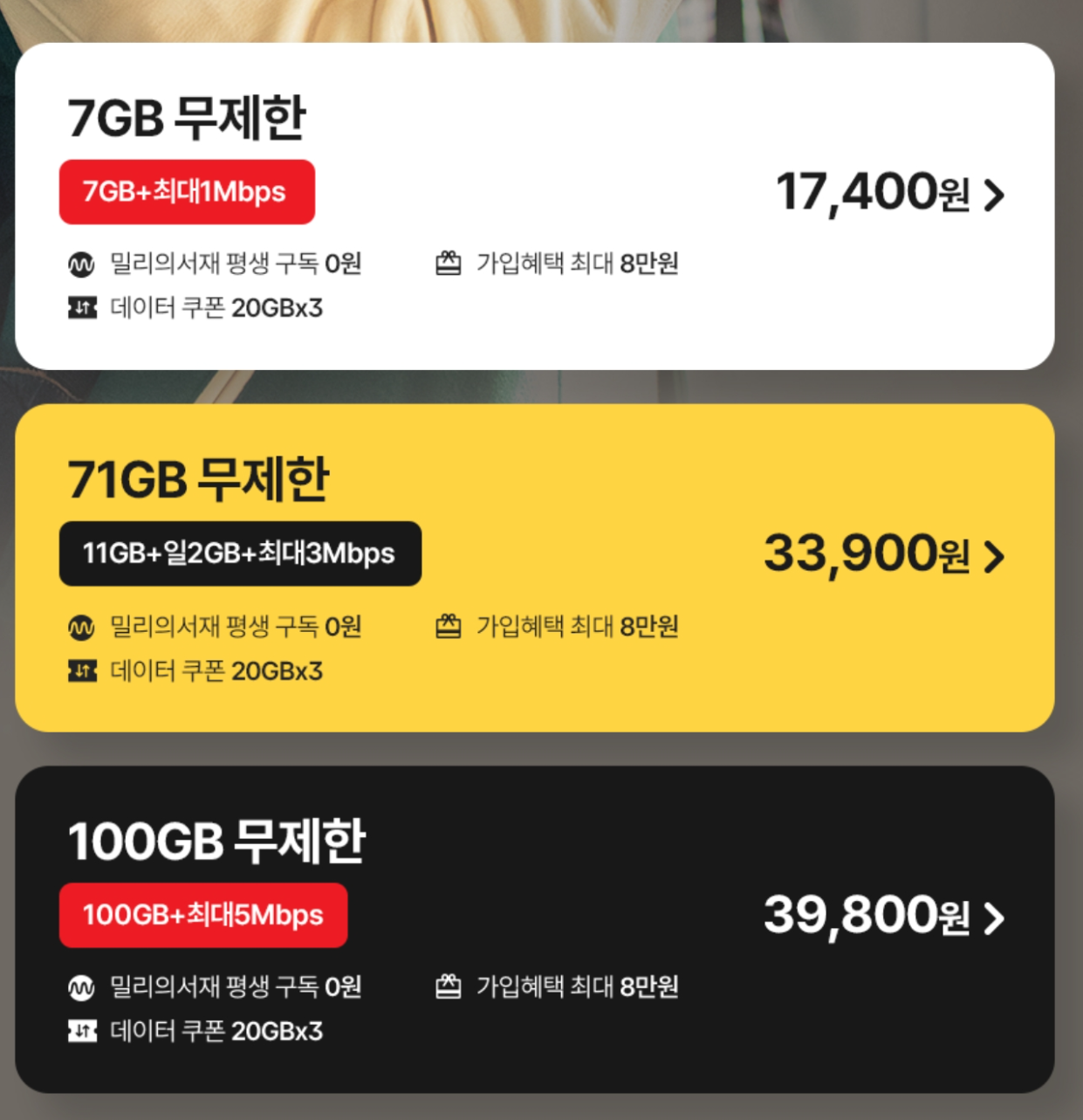Click the red 100GB+최대5Mbps badge
1083x1120 pixels.
pyautogui.click(x=203, y=914)
